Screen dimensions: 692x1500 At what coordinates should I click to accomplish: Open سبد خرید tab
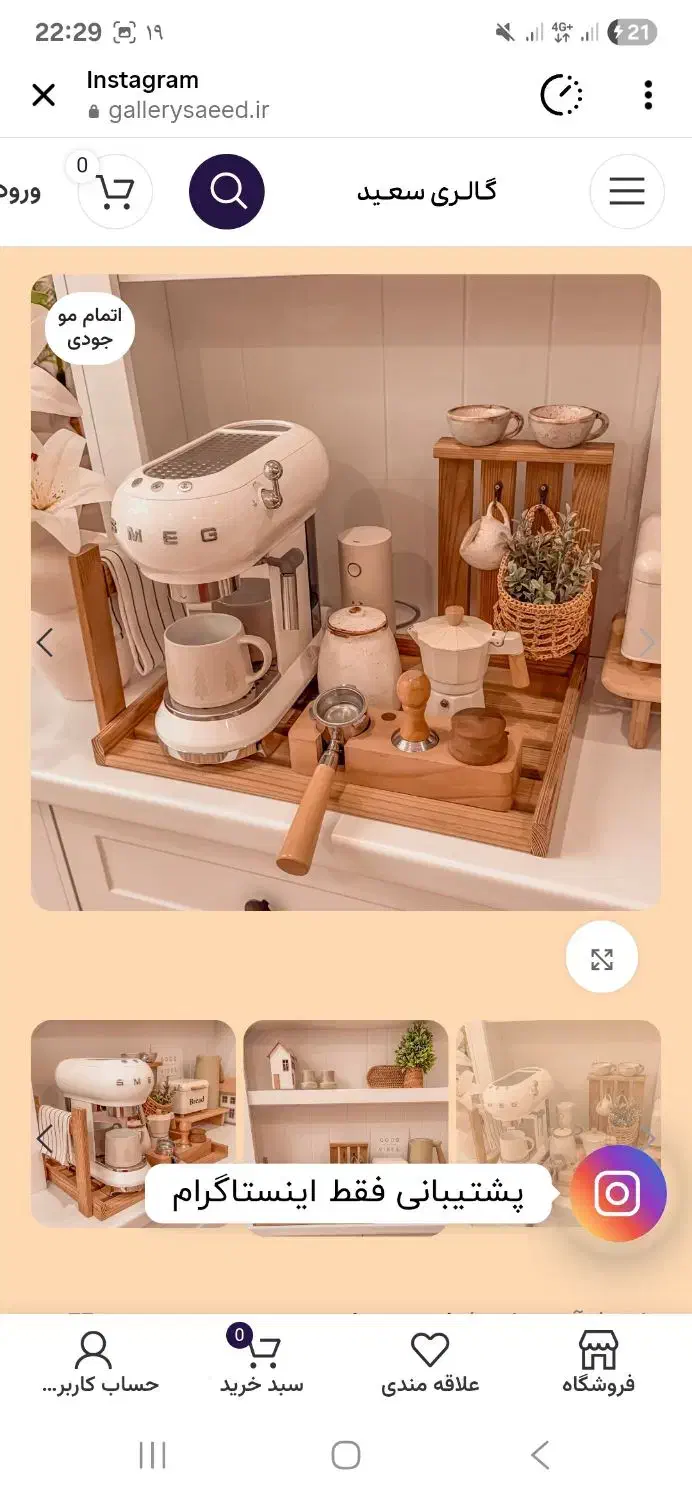[x=261, y=1363]
